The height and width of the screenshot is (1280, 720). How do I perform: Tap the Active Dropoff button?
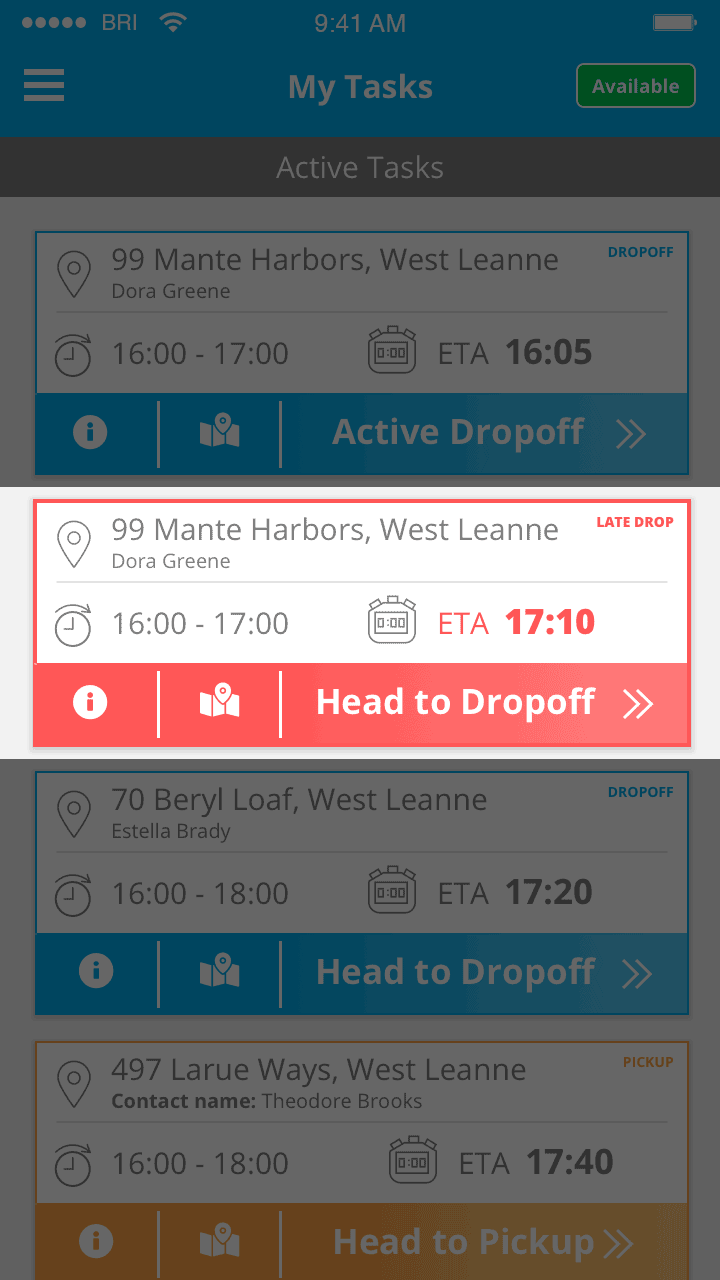click(485, 433)
